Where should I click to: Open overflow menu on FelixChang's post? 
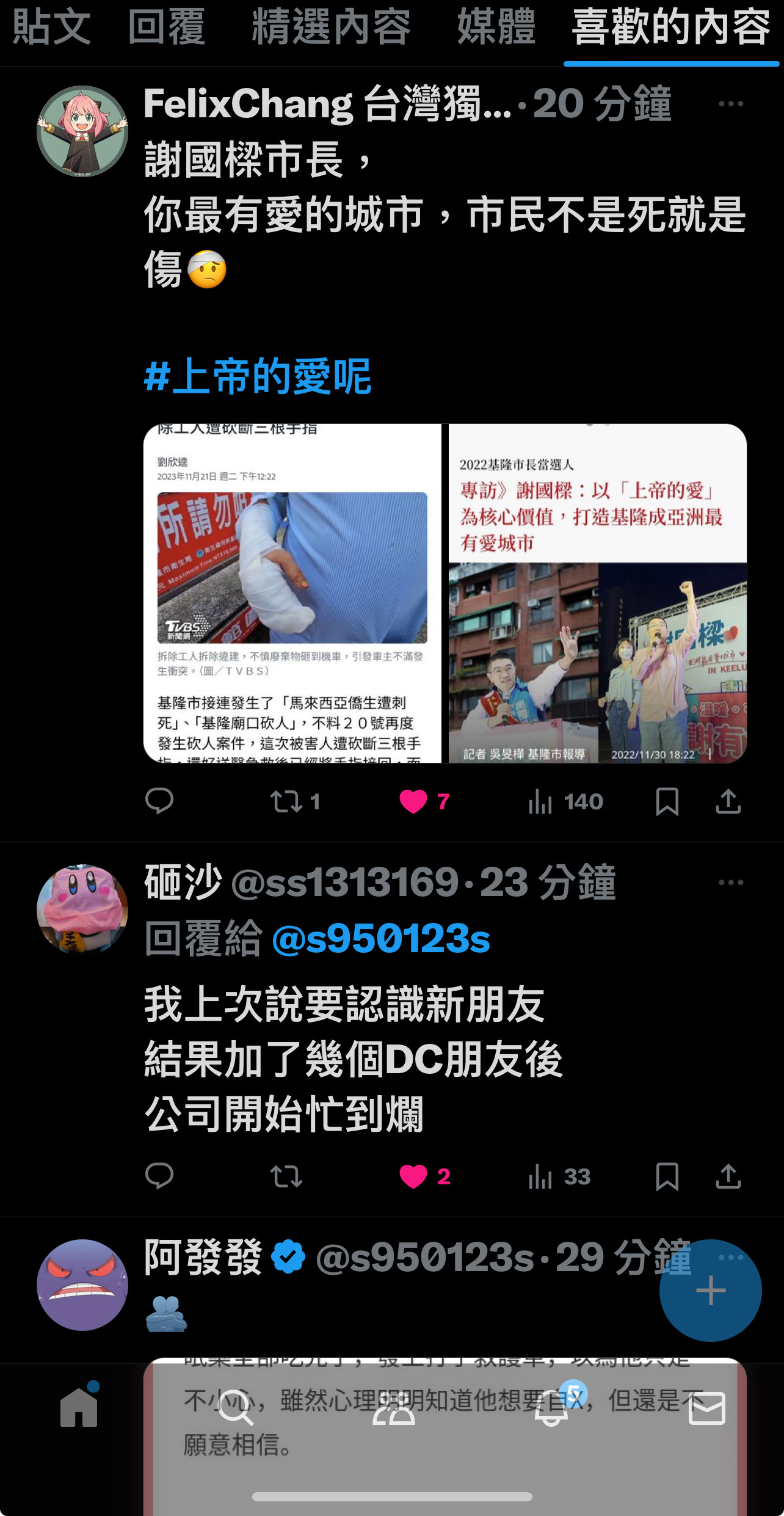pos(730,104)
